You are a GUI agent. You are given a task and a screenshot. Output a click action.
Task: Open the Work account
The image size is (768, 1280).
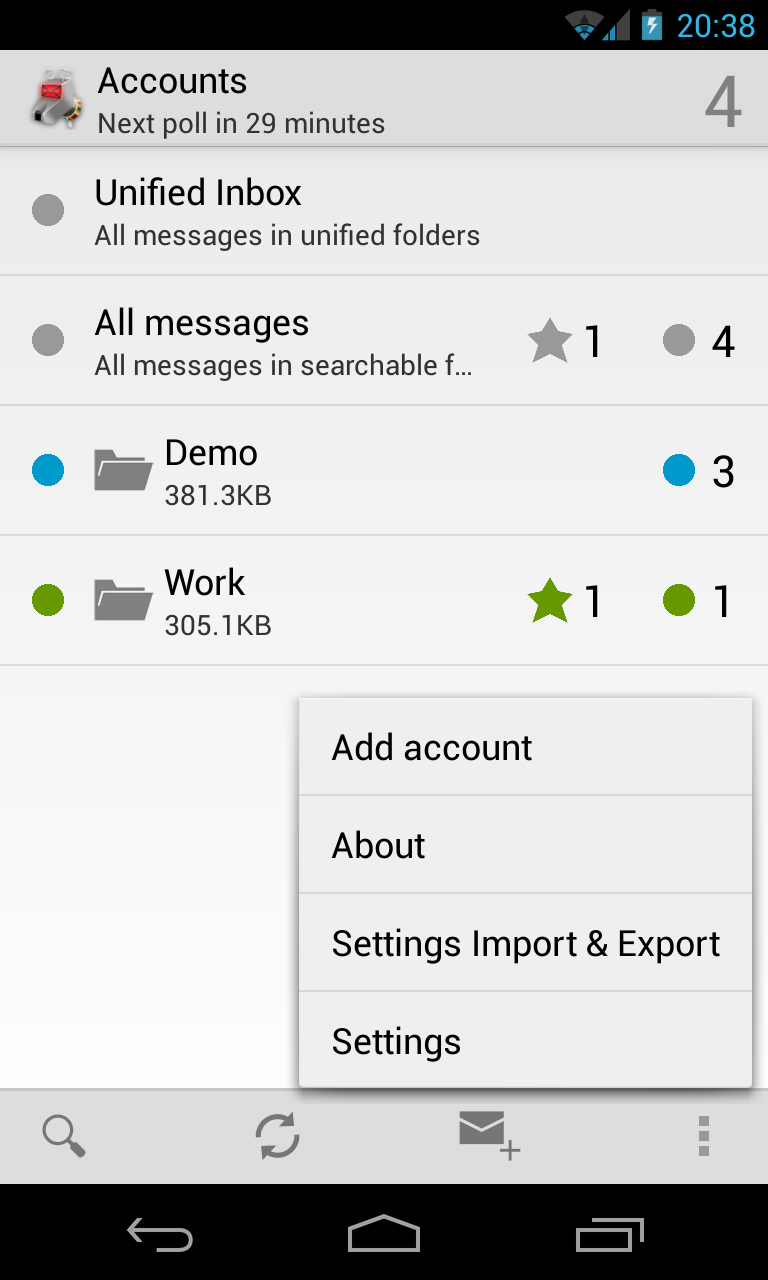click(250, 601)
